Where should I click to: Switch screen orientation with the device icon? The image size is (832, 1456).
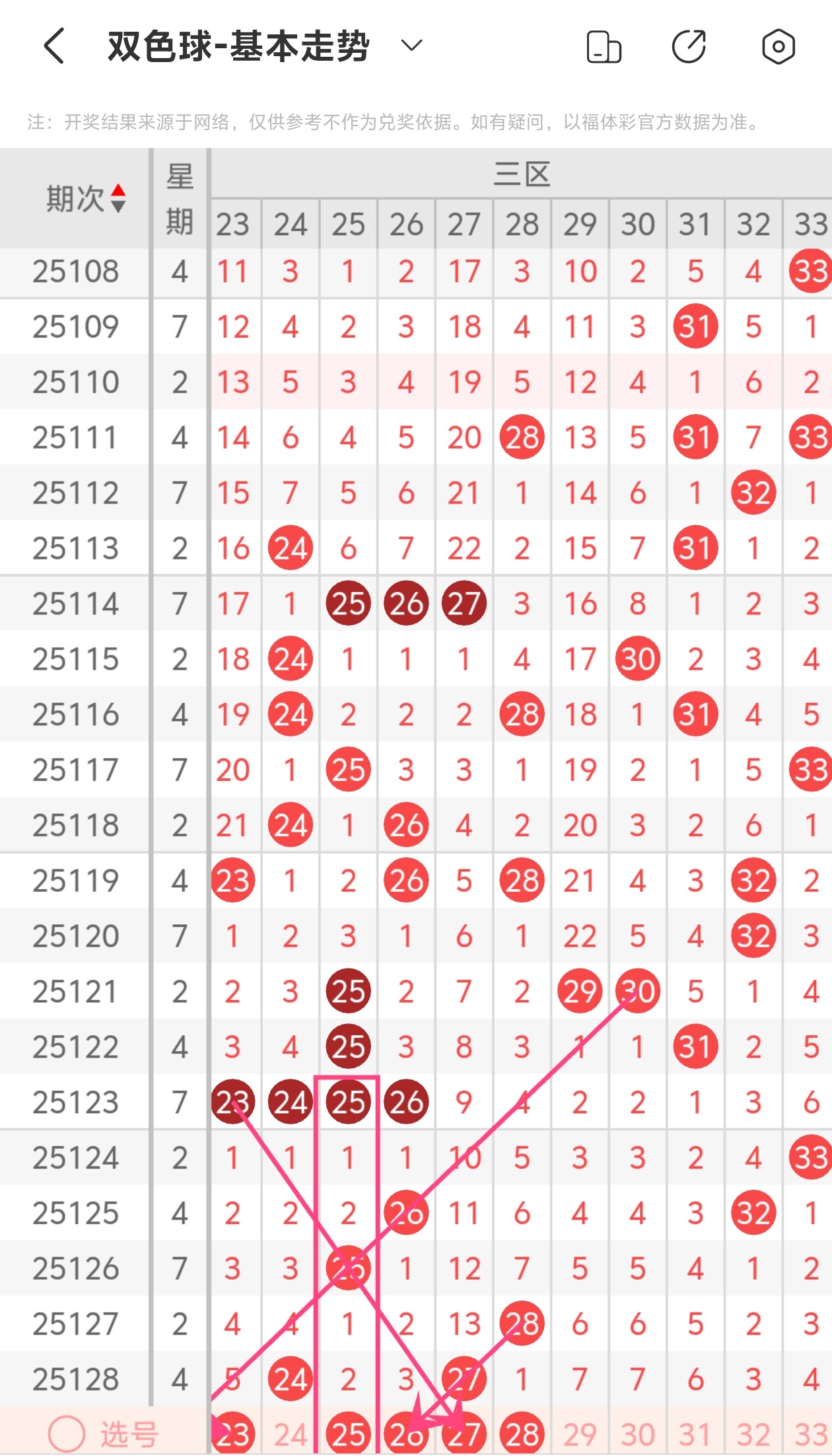coord(604,47)
